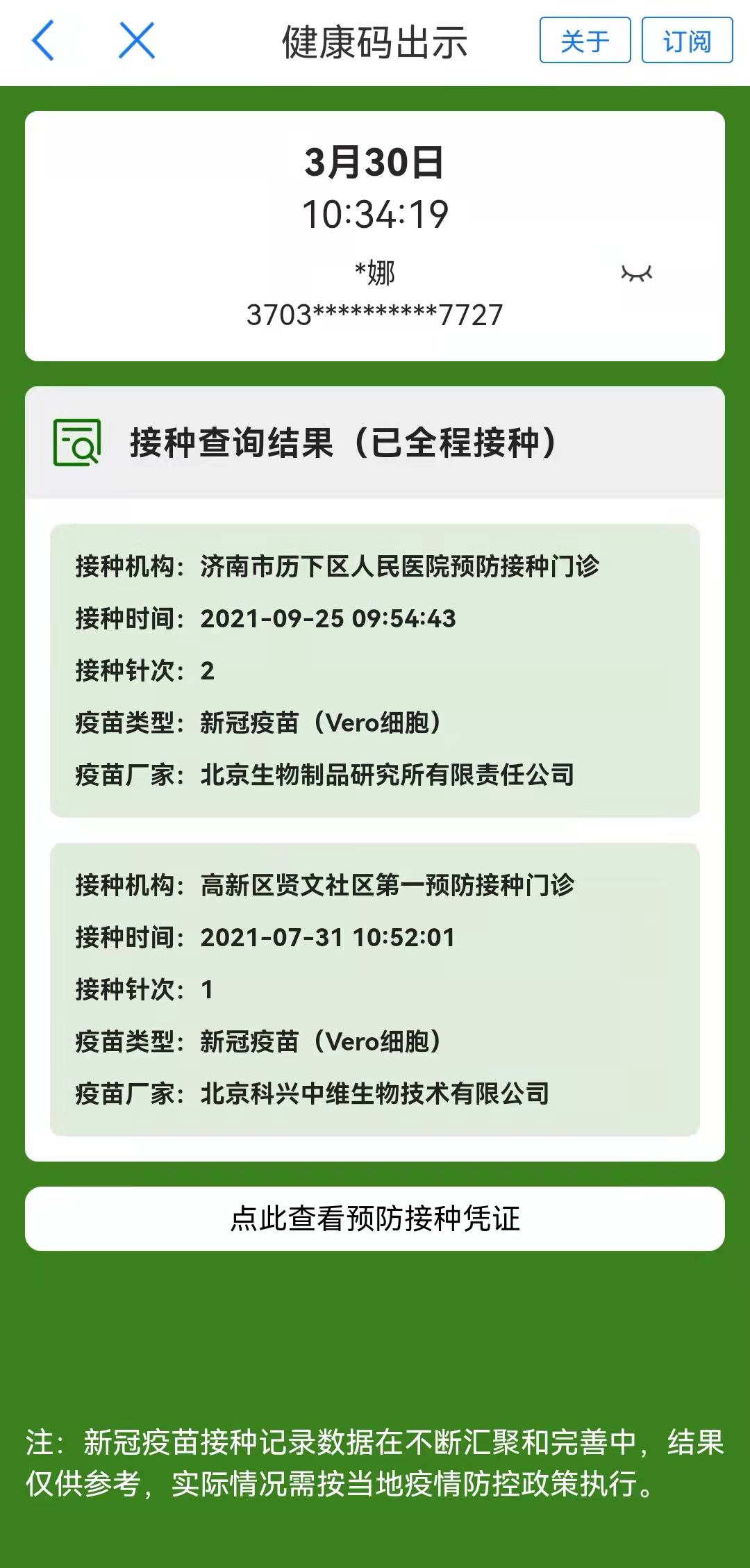Go back using the left arrow
Screen dimensions: 750x1568
43,40
